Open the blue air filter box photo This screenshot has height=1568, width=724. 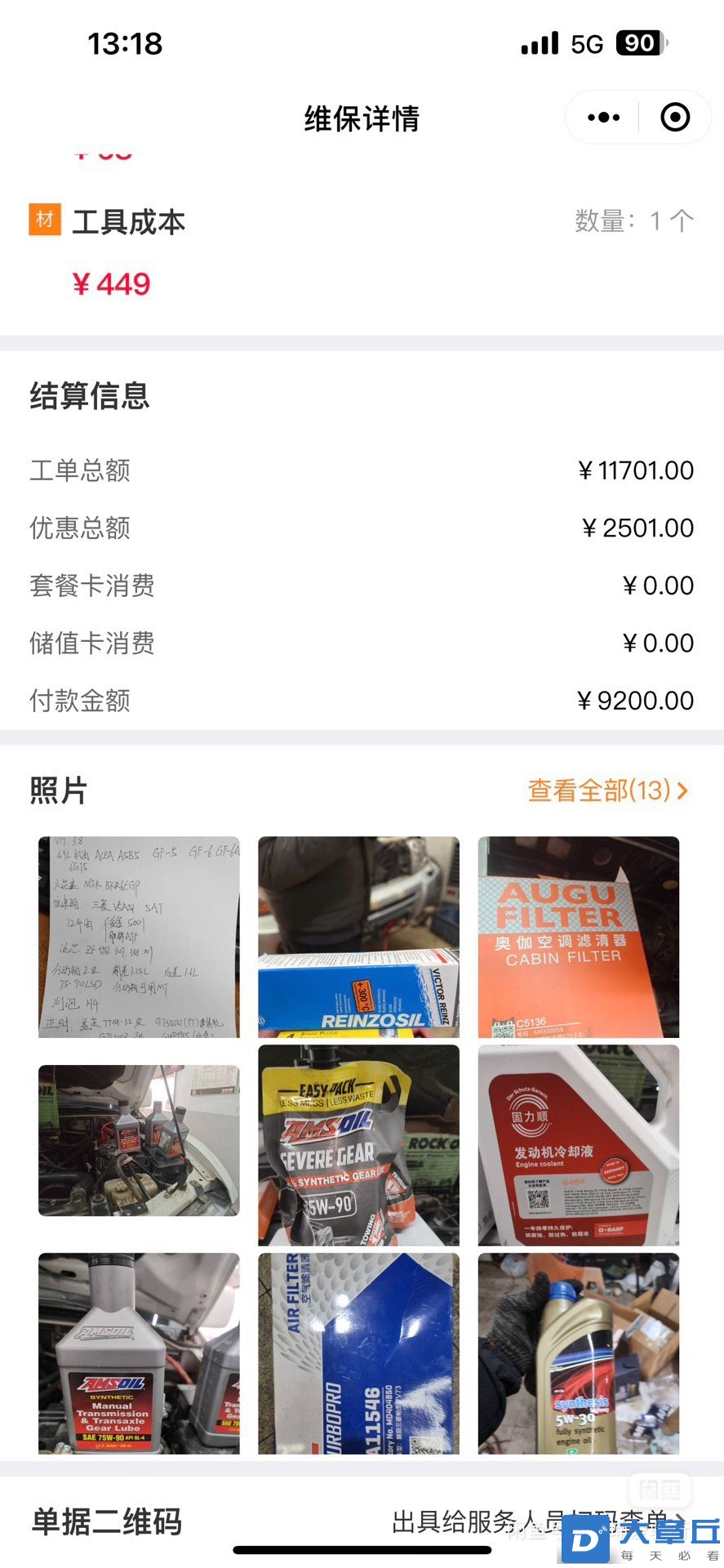tap(358, 1353)
